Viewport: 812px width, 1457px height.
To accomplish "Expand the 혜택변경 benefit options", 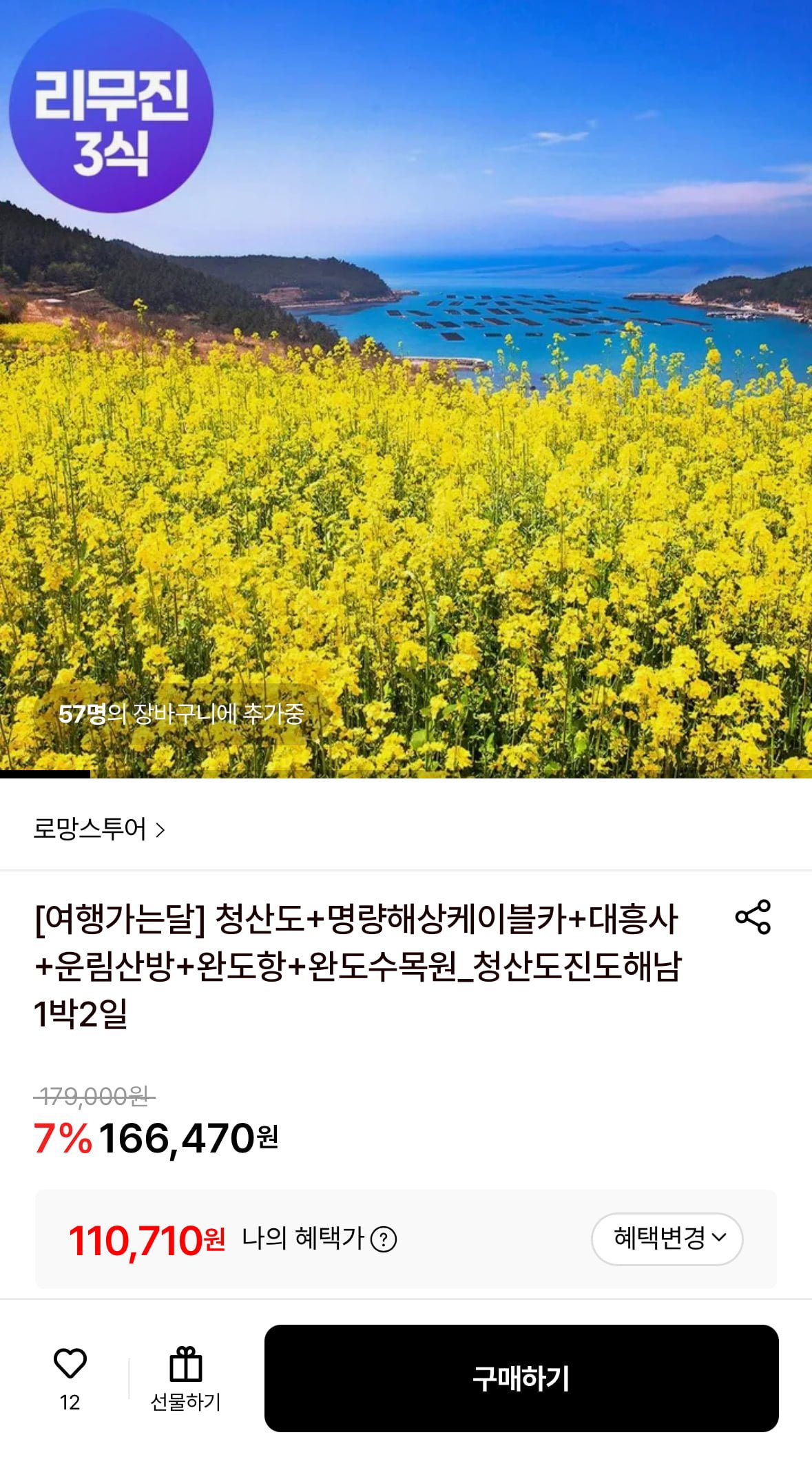I will click(x=667, y=1239).
